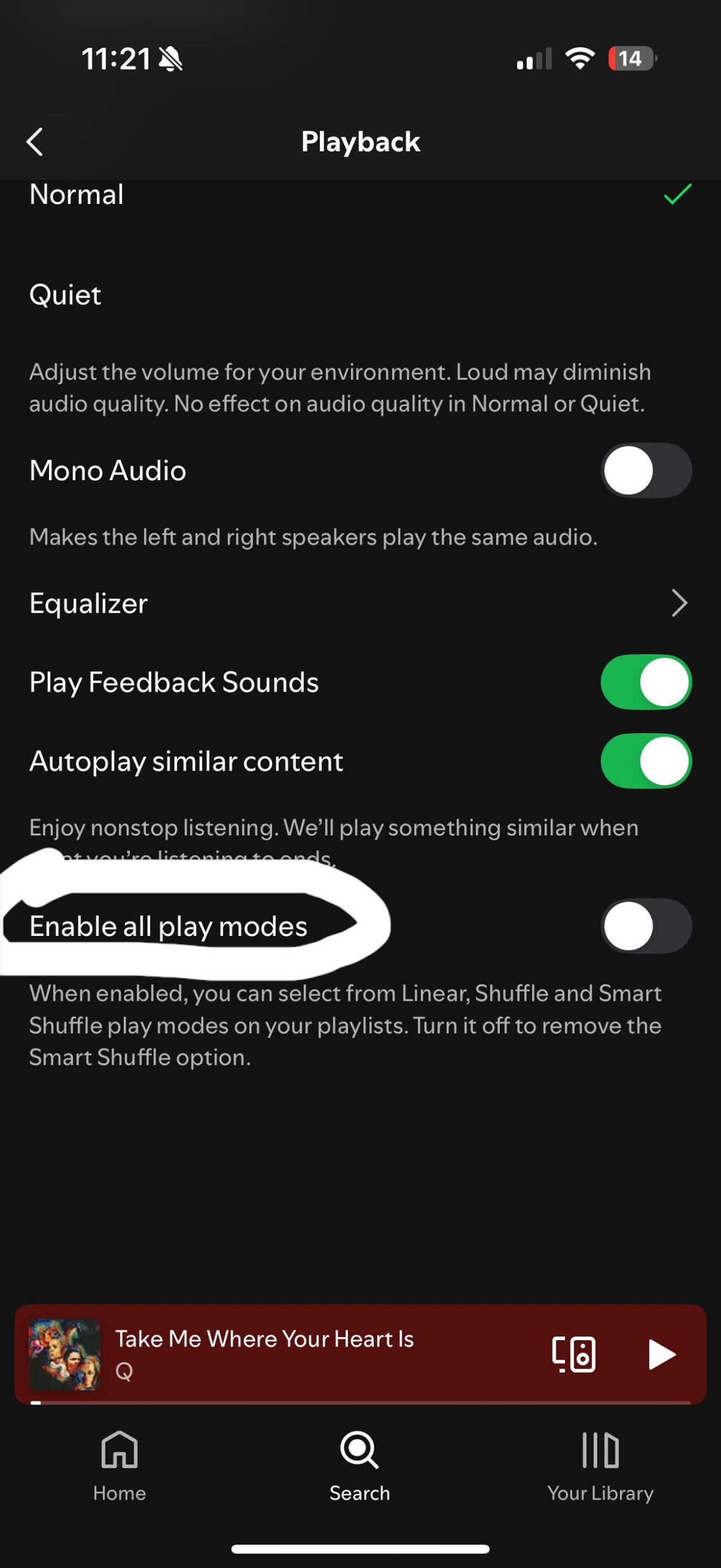
Task: Open the connect to a device icon
Action: click(x=573, y=1354)
